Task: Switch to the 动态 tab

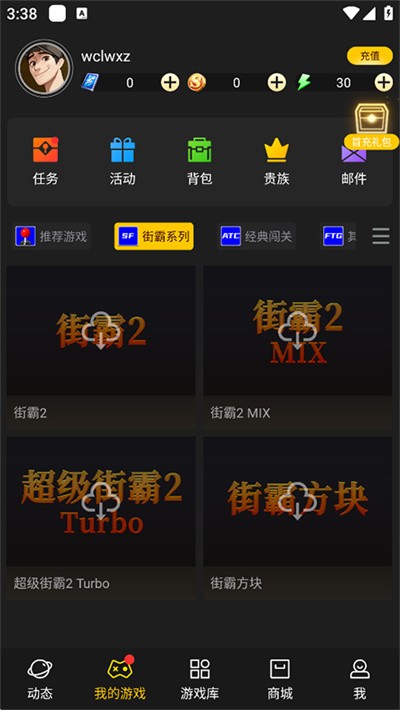Action: pyautogui.click(x=40, y=679)
